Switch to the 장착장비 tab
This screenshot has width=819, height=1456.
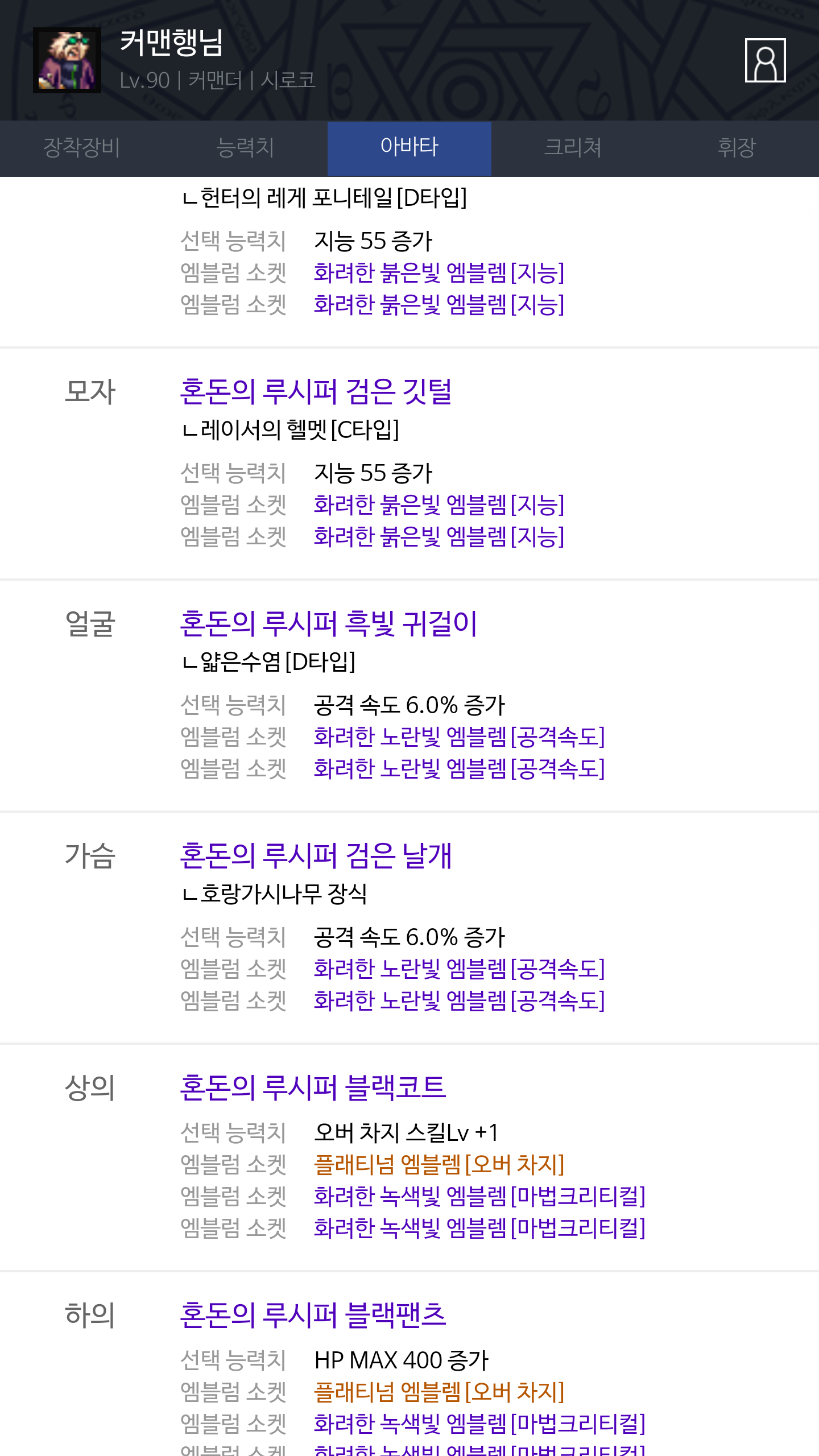point(82,148)
